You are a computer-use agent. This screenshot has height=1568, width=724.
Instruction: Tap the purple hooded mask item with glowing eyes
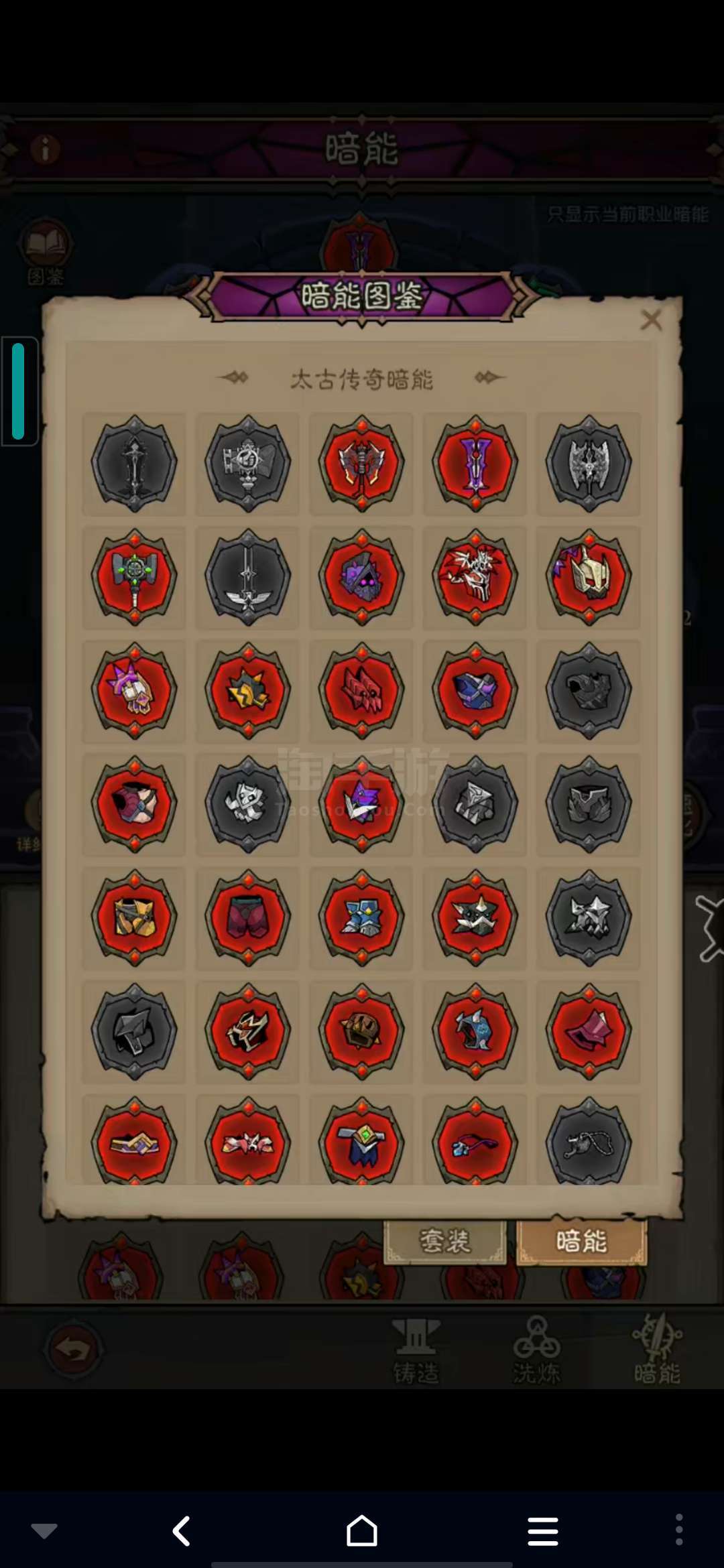tap(361, 577)
